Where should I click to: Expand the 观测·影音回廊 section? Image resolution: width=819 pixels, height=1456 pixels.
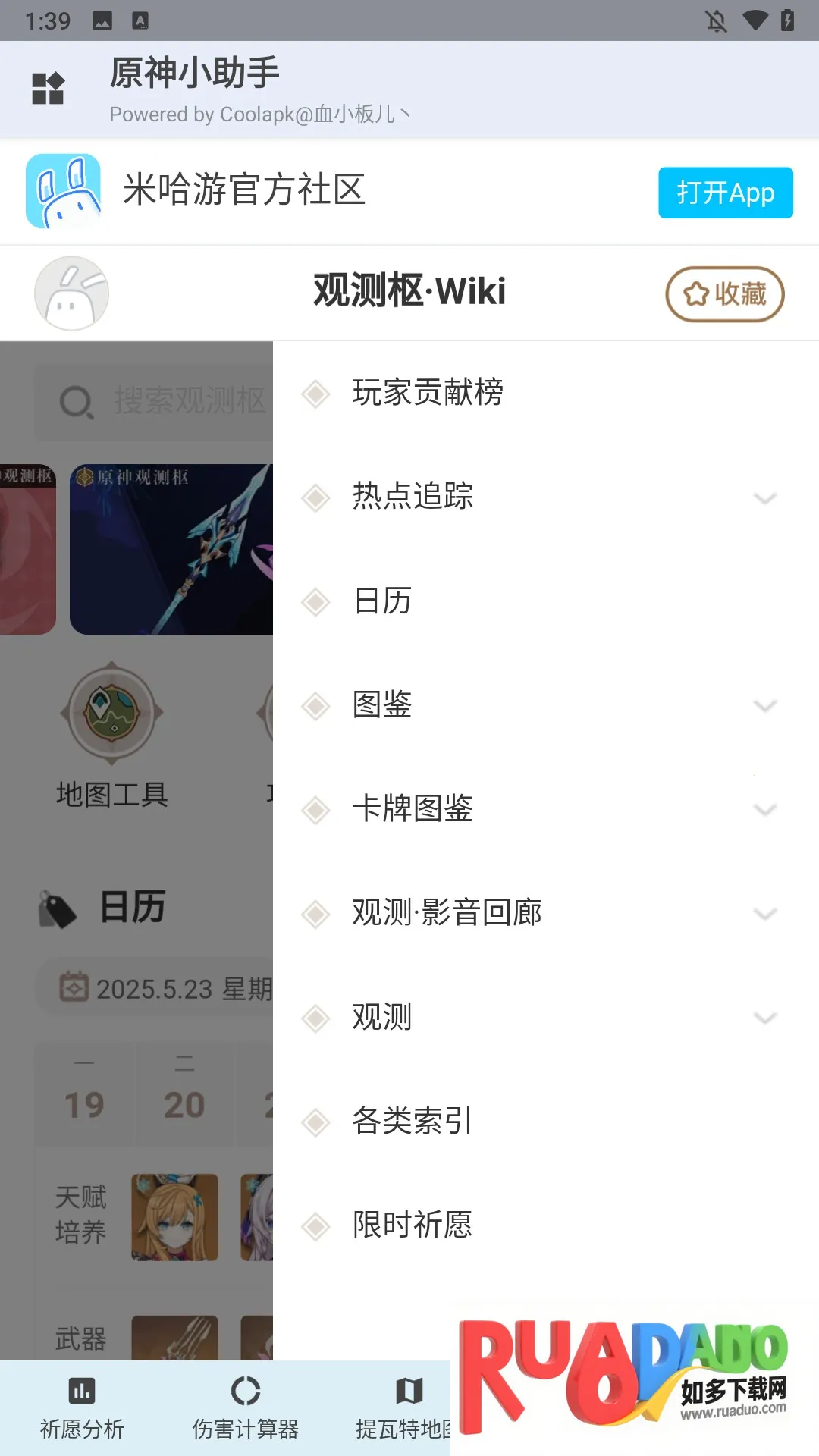click(x=763, y=914)
